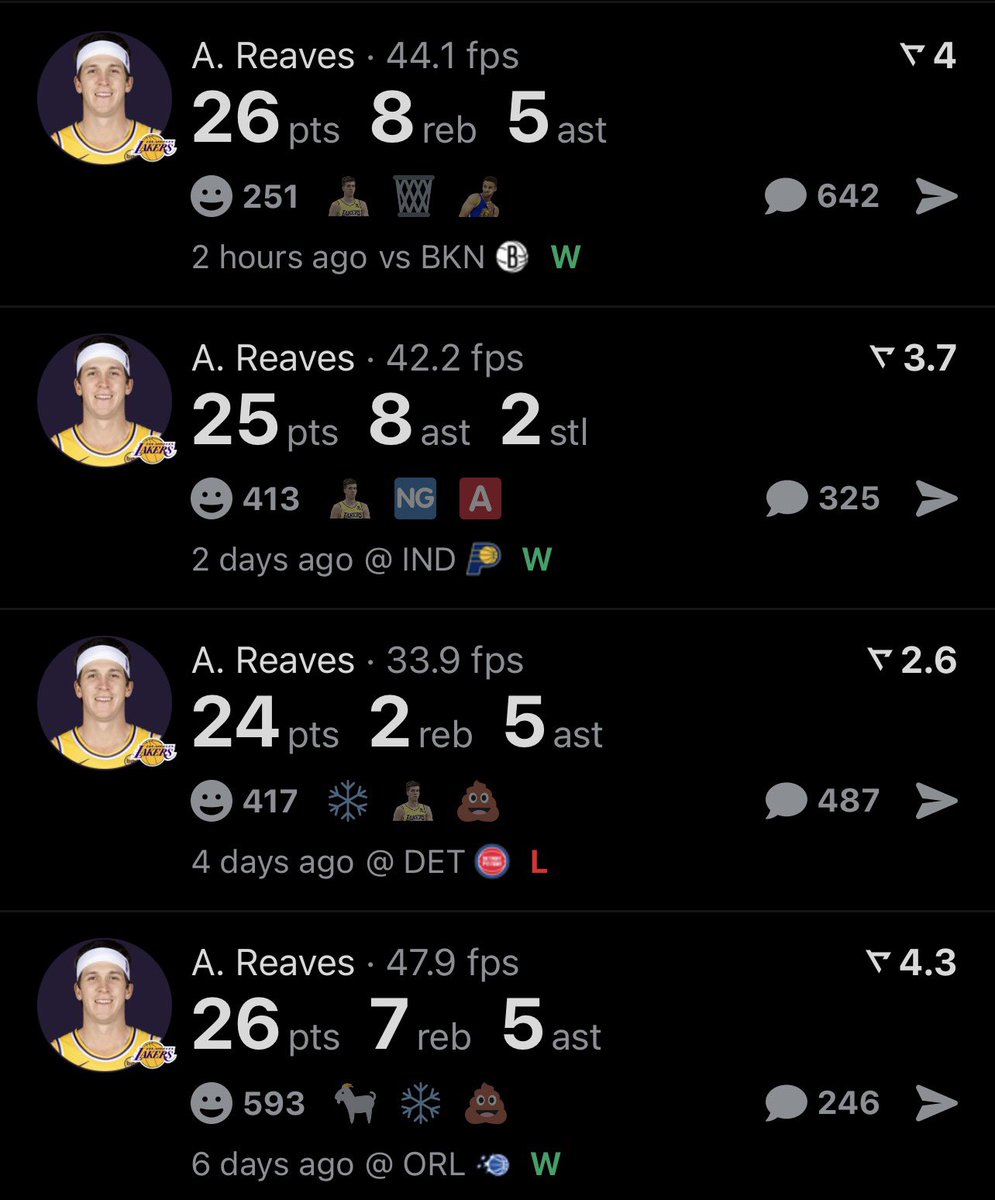
Task: React to the @ ORL game post
Action: pos(211,1103)
